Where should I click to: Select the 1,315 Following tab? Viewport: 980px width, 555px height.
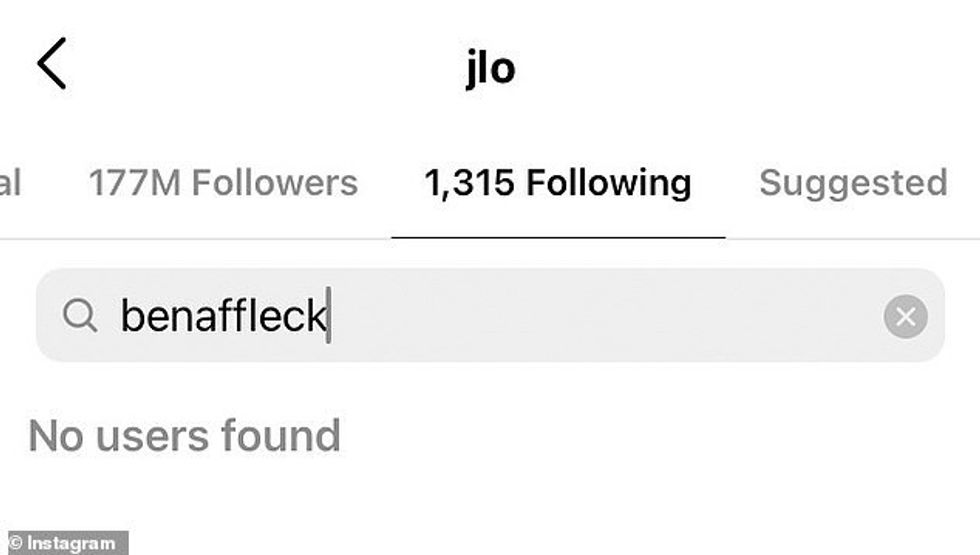557,183
